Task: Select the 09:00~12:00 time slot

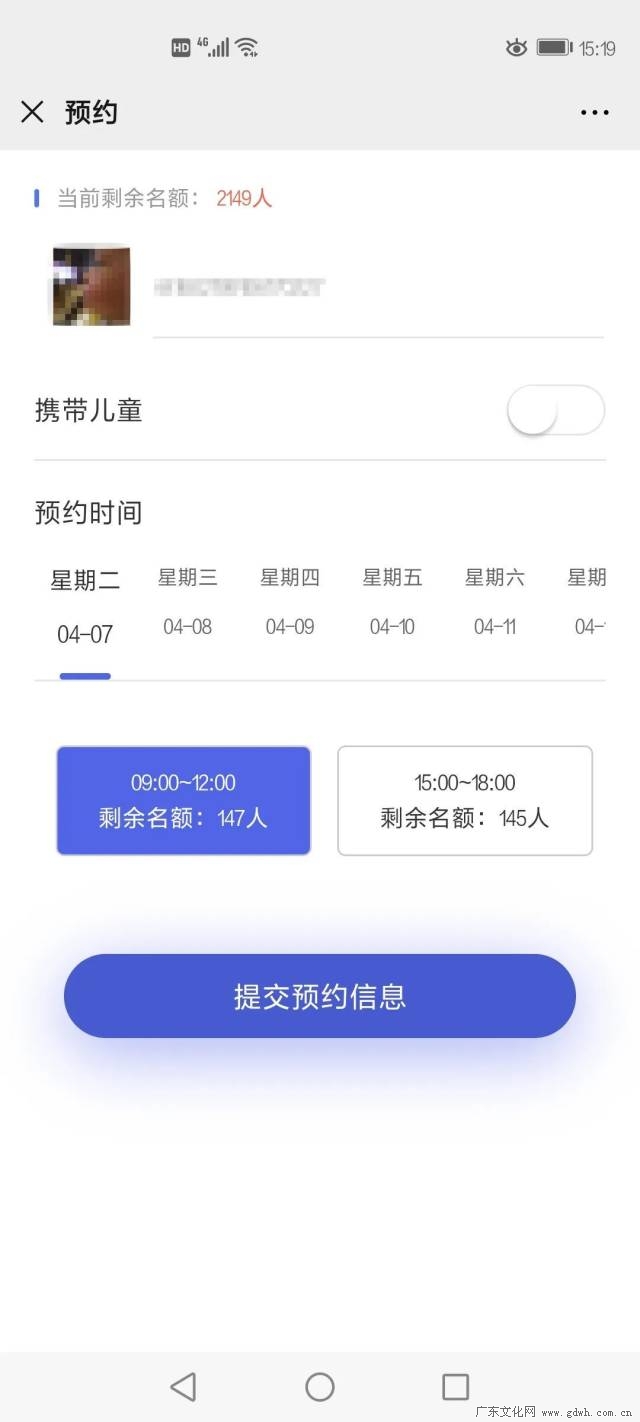Action: point(183,801)
